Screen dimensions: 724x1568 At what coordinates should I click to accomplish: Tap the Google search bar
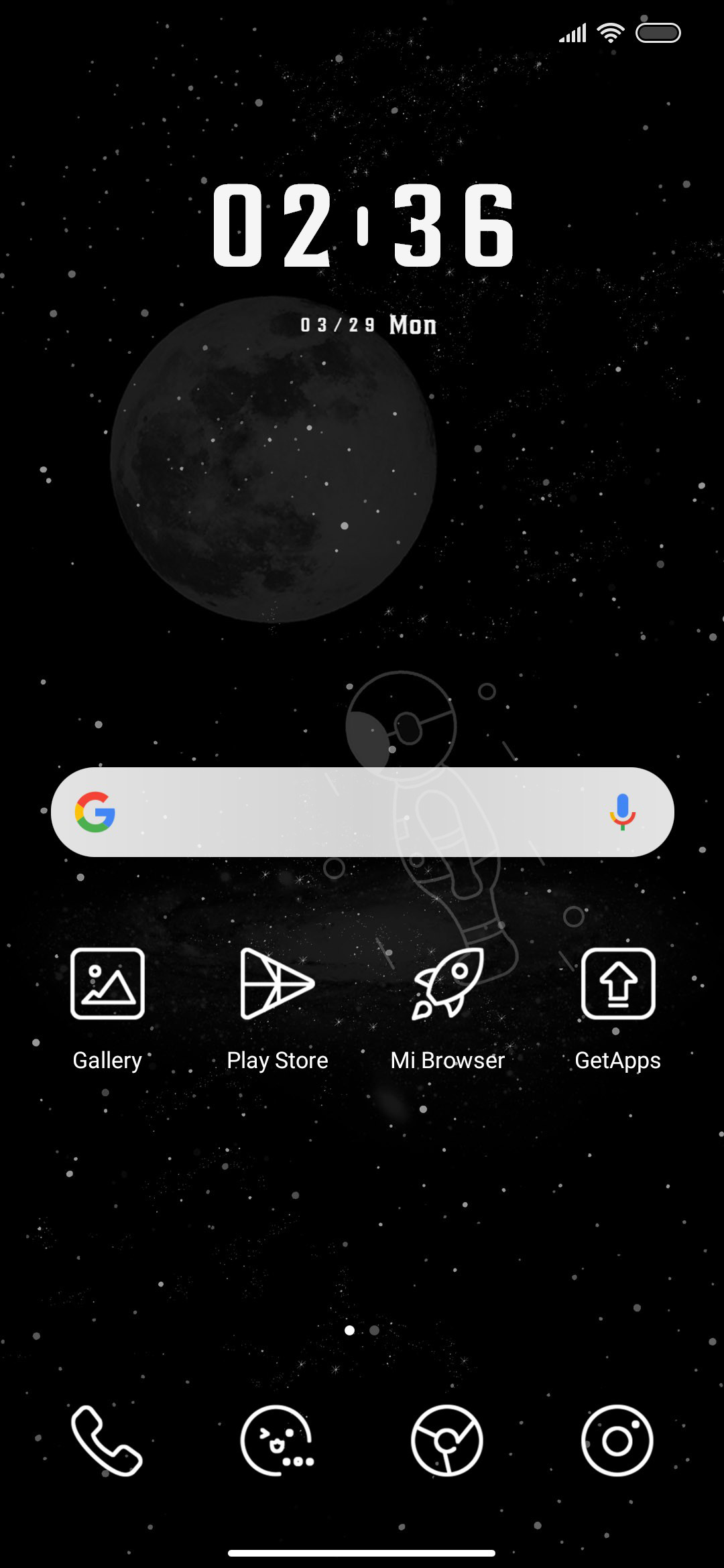[x=349, y=812]
